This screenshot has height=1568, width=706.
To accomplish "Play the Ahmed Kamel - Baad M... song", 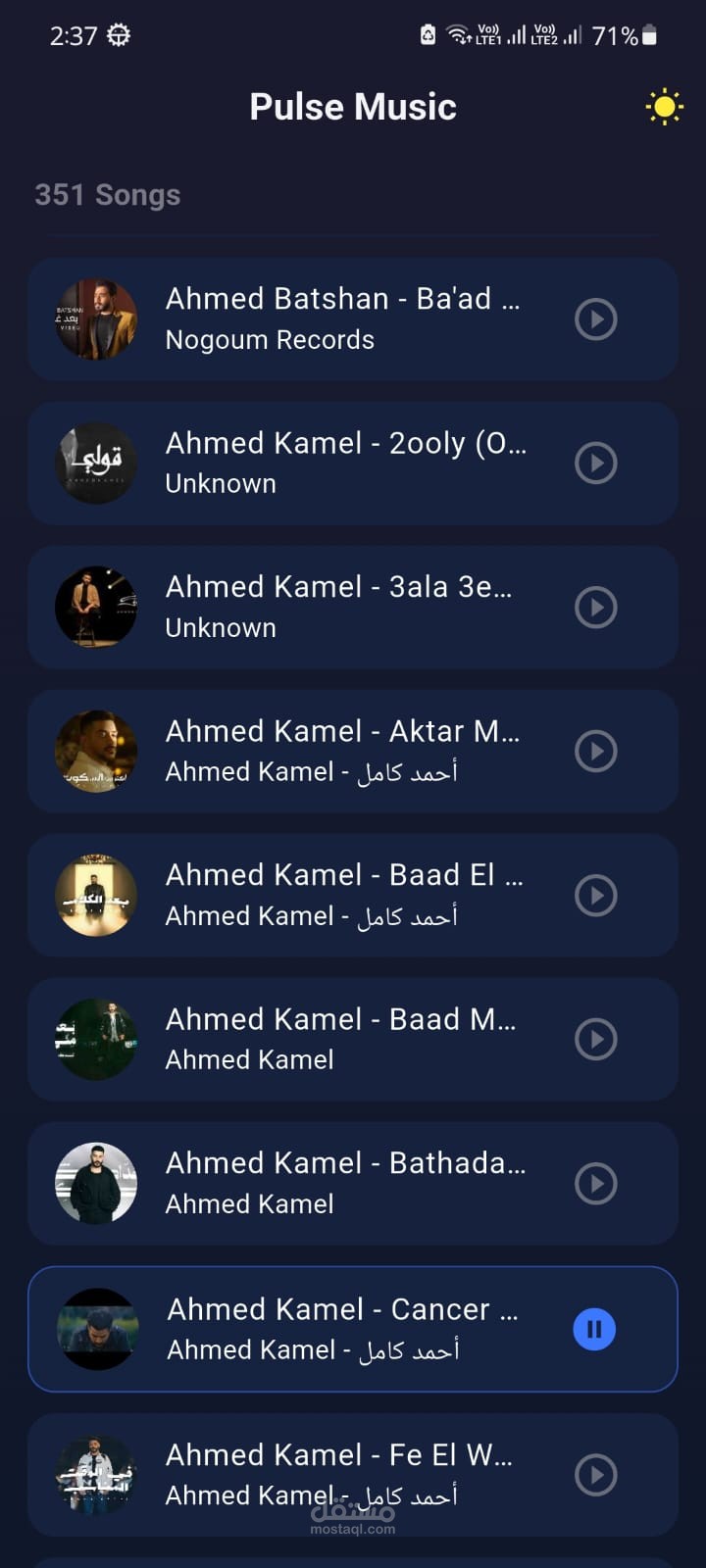I will click(595, 1040).
